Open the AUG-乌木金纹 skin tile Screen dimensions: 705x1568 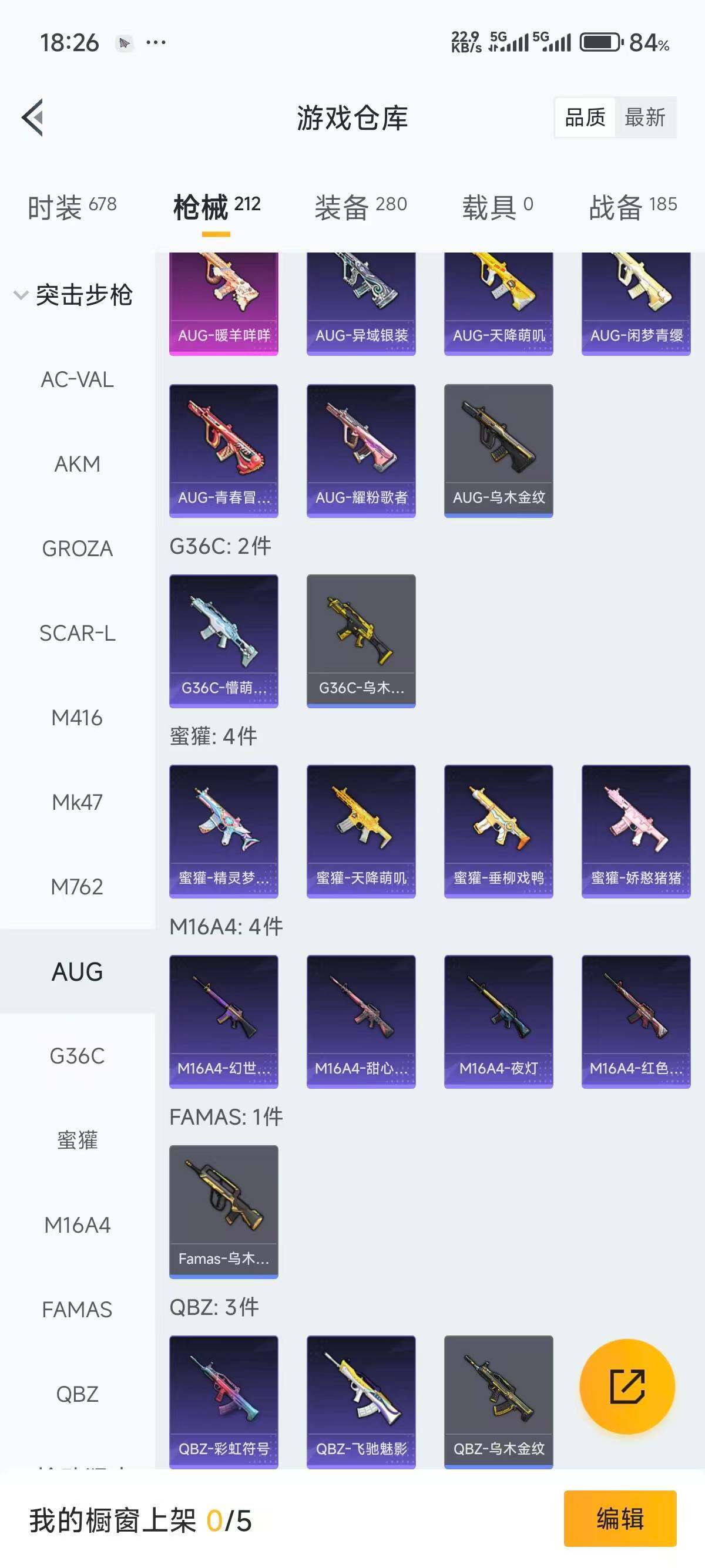[x=499, y=450]
